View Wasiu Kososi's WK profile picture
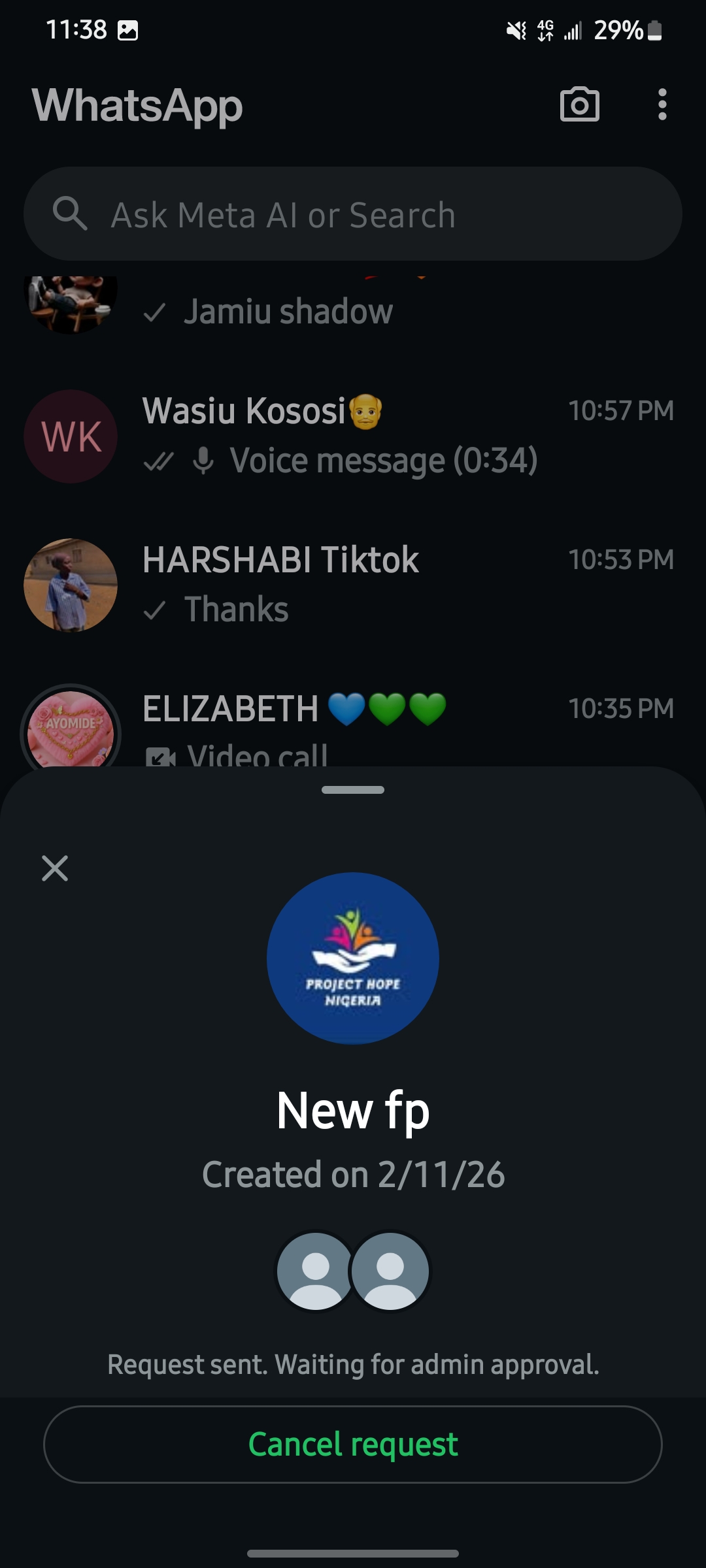This screenshot has height=1568, width=706. coord(71,436)
